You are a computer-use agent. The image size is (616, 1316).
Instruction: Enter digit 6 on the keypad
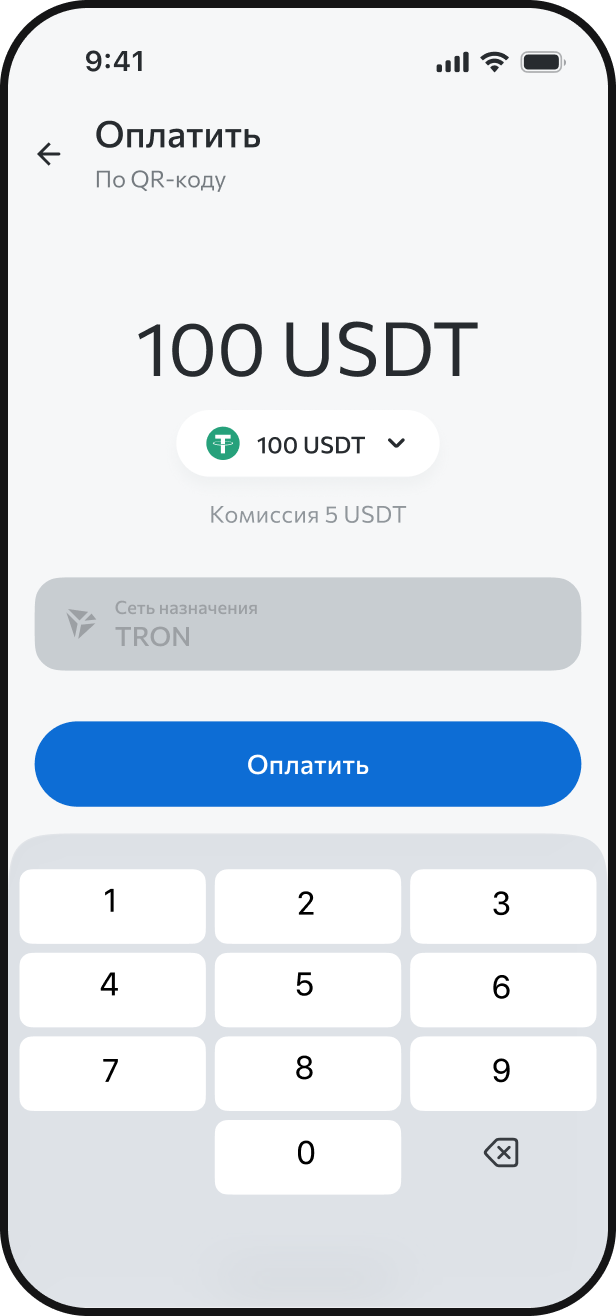click(x=502, y=989)
